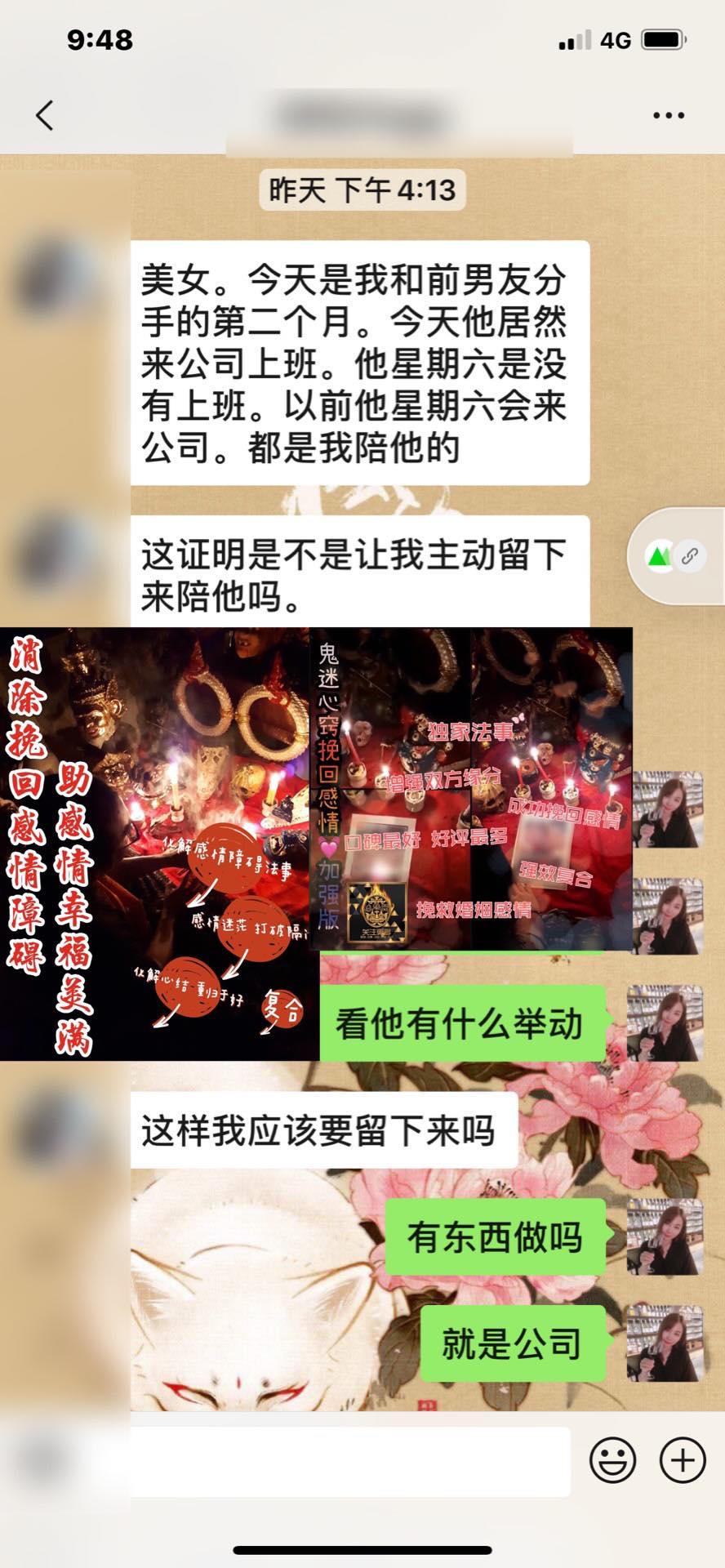
Task: Open sender's avatar beside '看他有什么举动'
Action: pos(665,1023)
